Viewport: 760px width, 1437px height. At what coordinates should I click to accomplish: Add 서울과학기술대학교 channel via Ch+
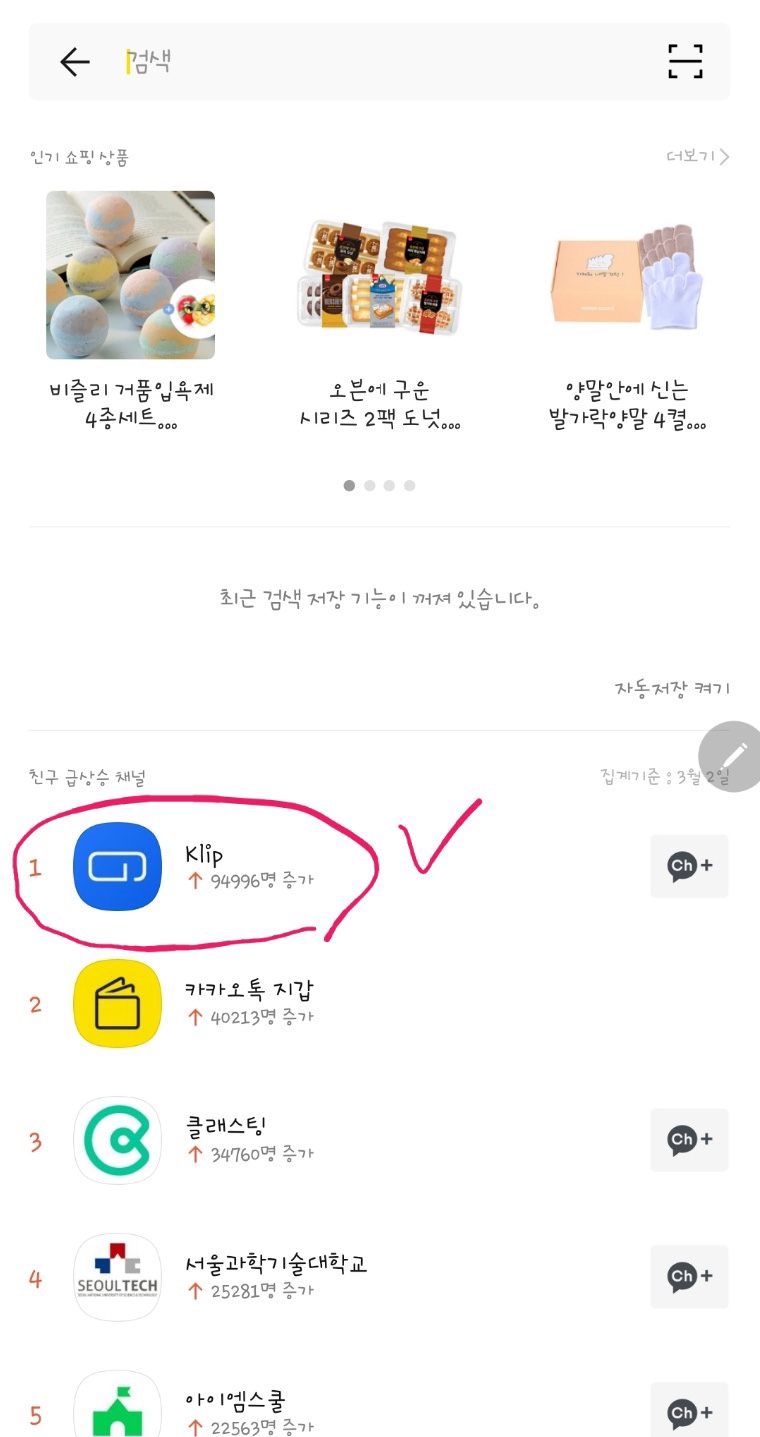click(x=689, y=1276)
